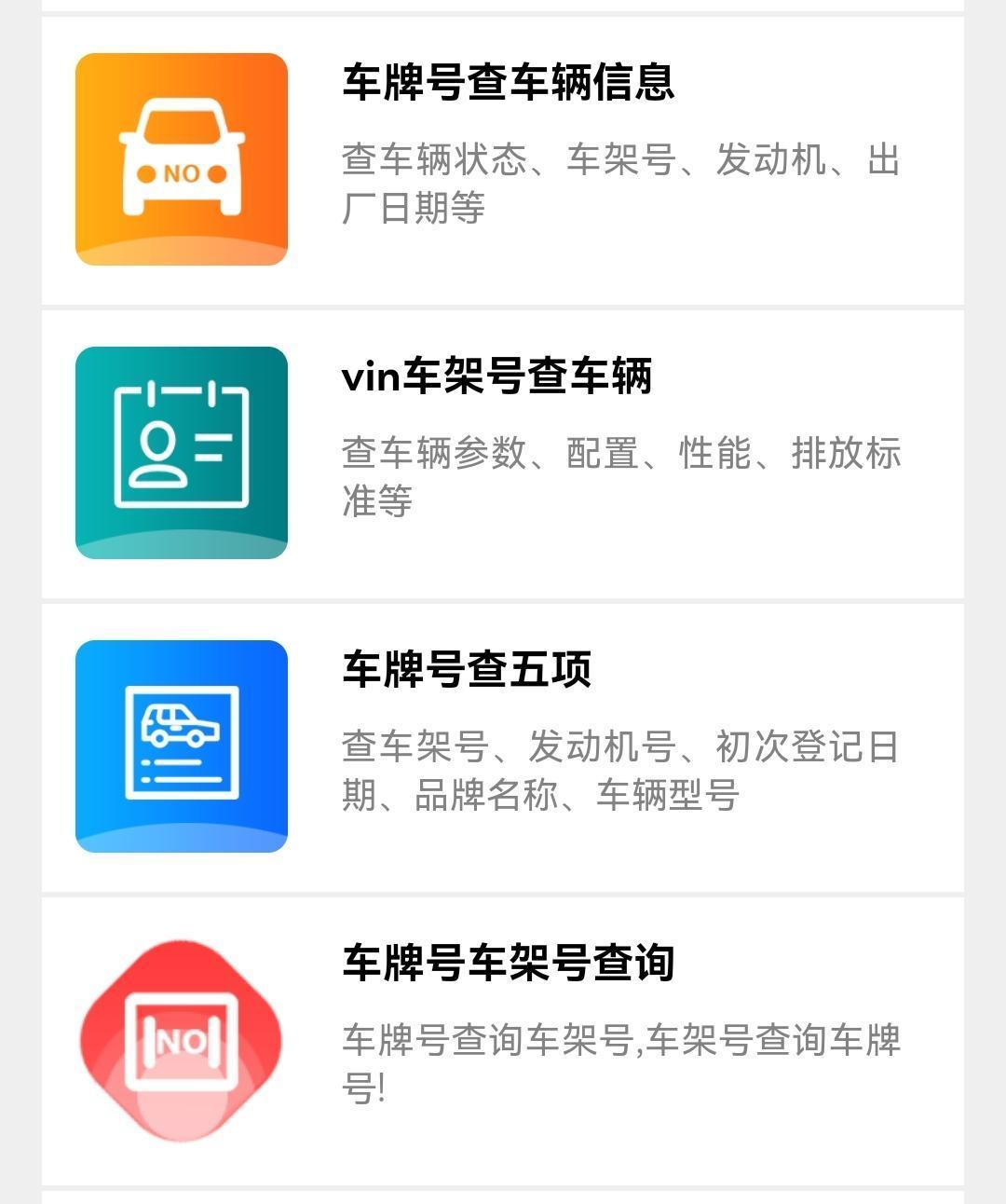Click the bottom service card
The image size is (1006, 1204).
pos(503,1036)
